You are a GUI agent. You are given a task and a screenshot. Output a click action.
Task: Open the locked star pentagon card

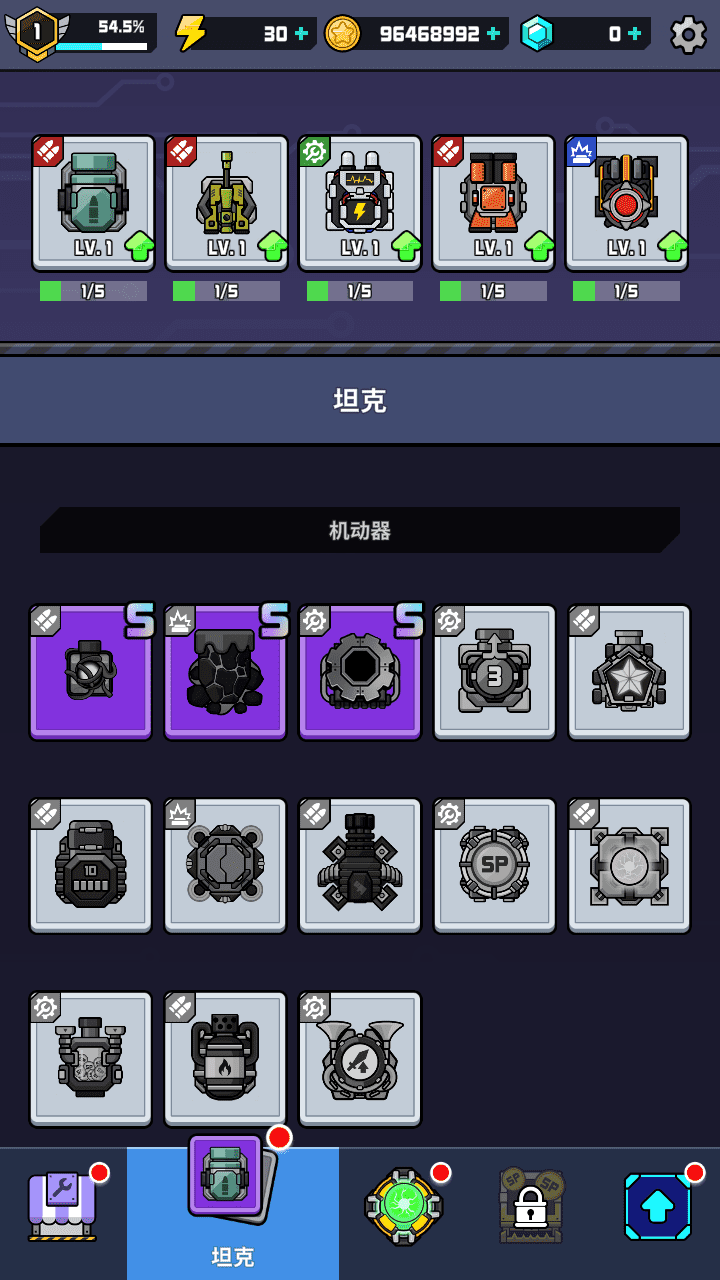click(x=629, y=672)
